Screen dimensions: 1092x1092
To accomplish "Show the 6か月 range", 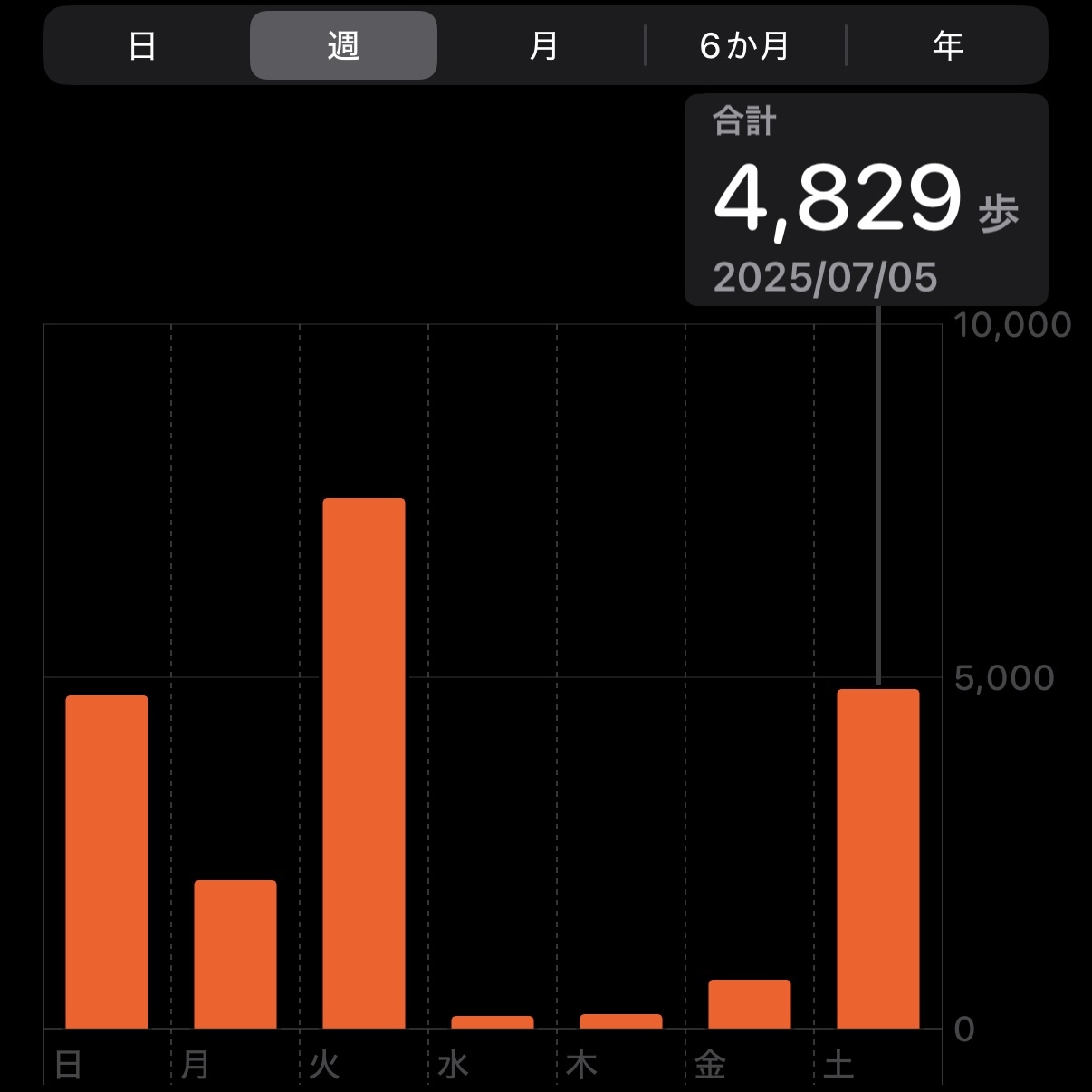I will click(745, 45).
